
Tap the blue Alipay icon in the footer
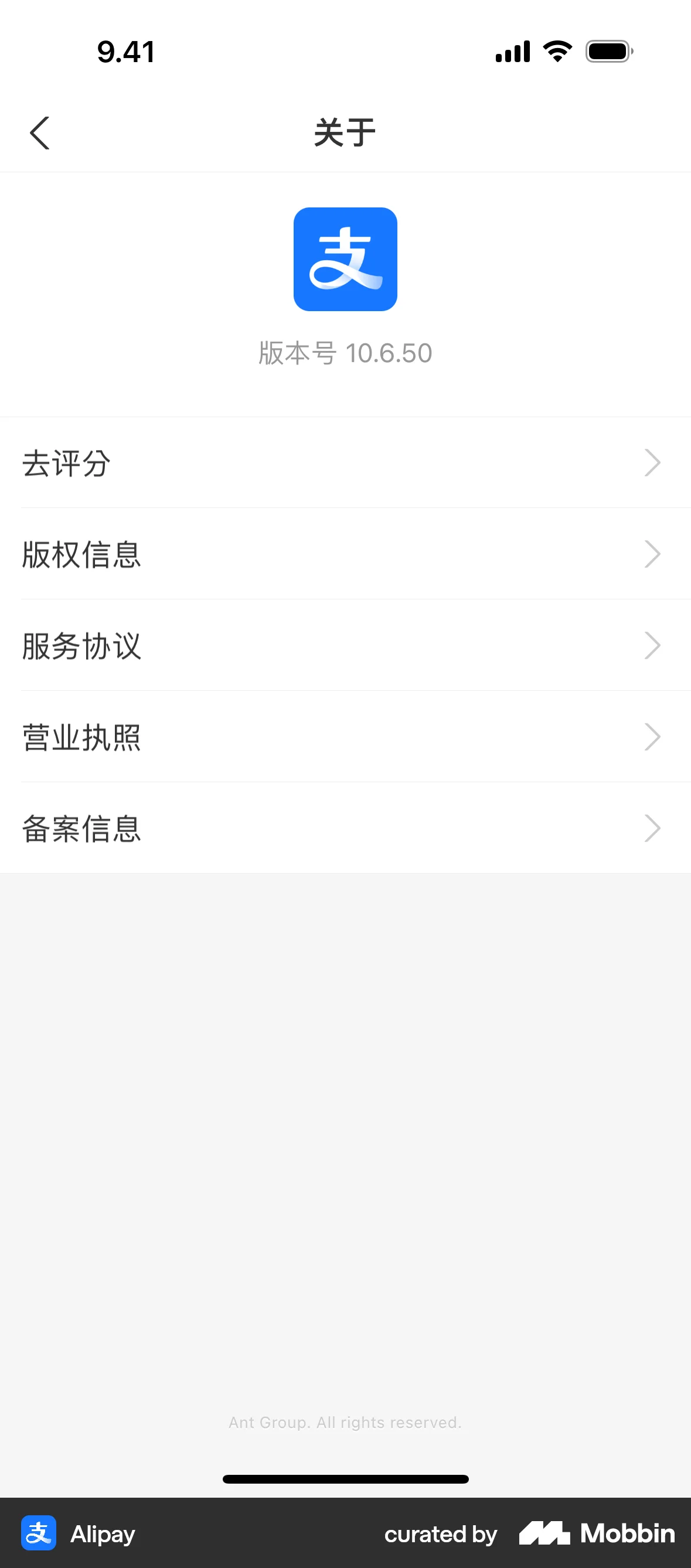point(38,1534)
